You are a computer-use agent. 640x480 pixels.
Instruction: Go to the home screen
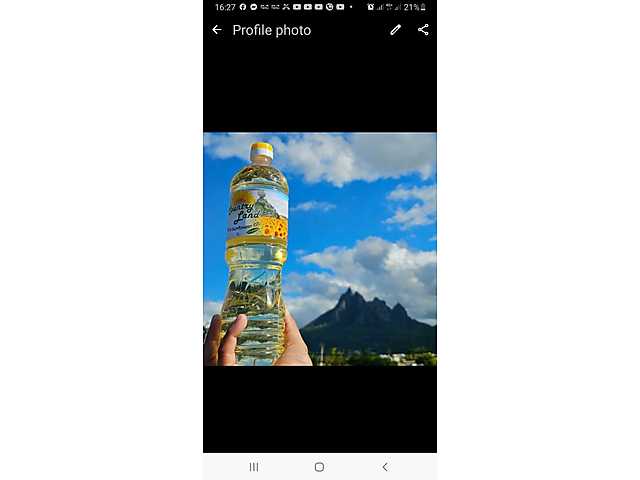(x=319, y=467)
